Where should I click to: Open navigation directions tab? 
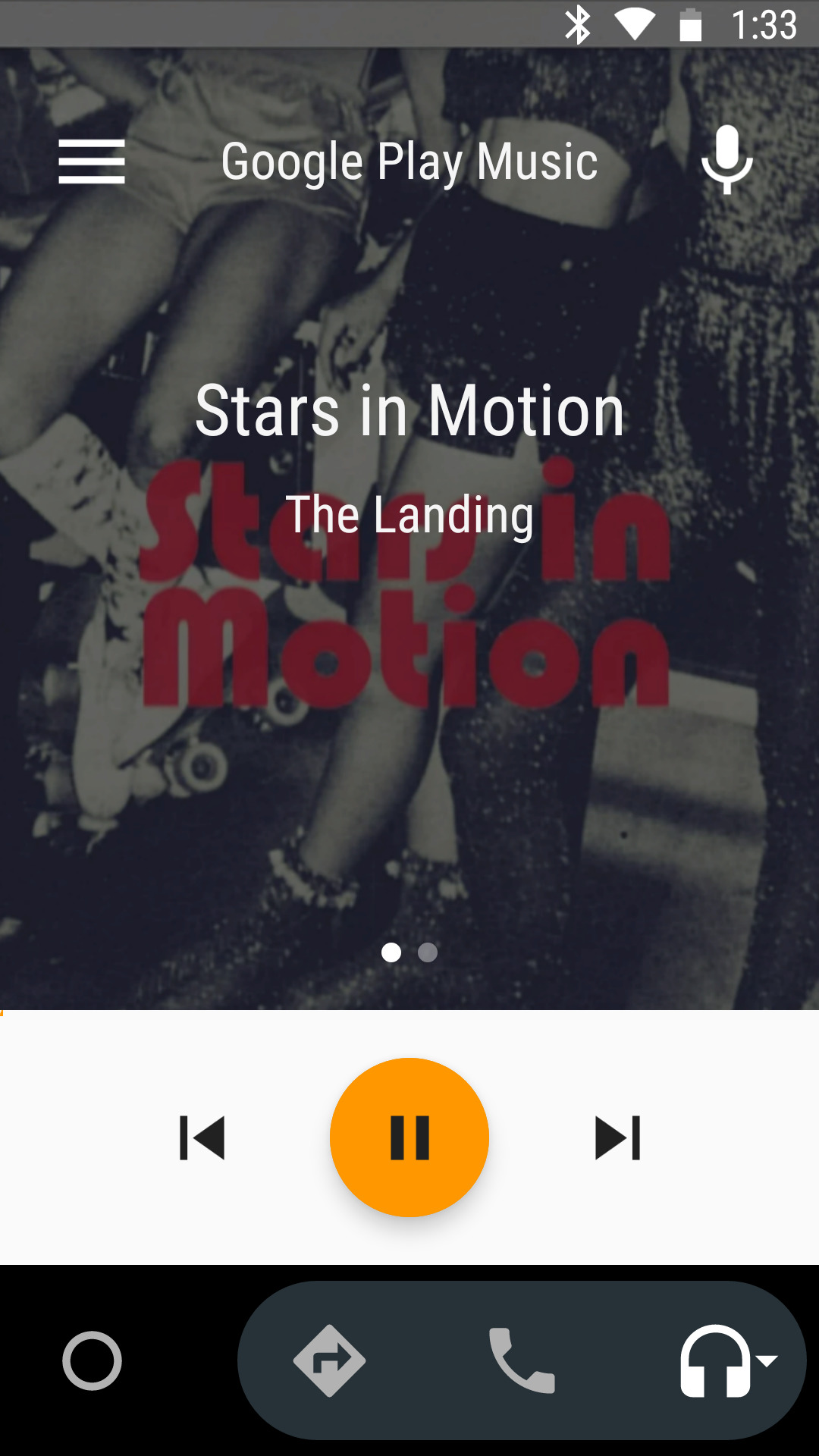coord(329,1360)
